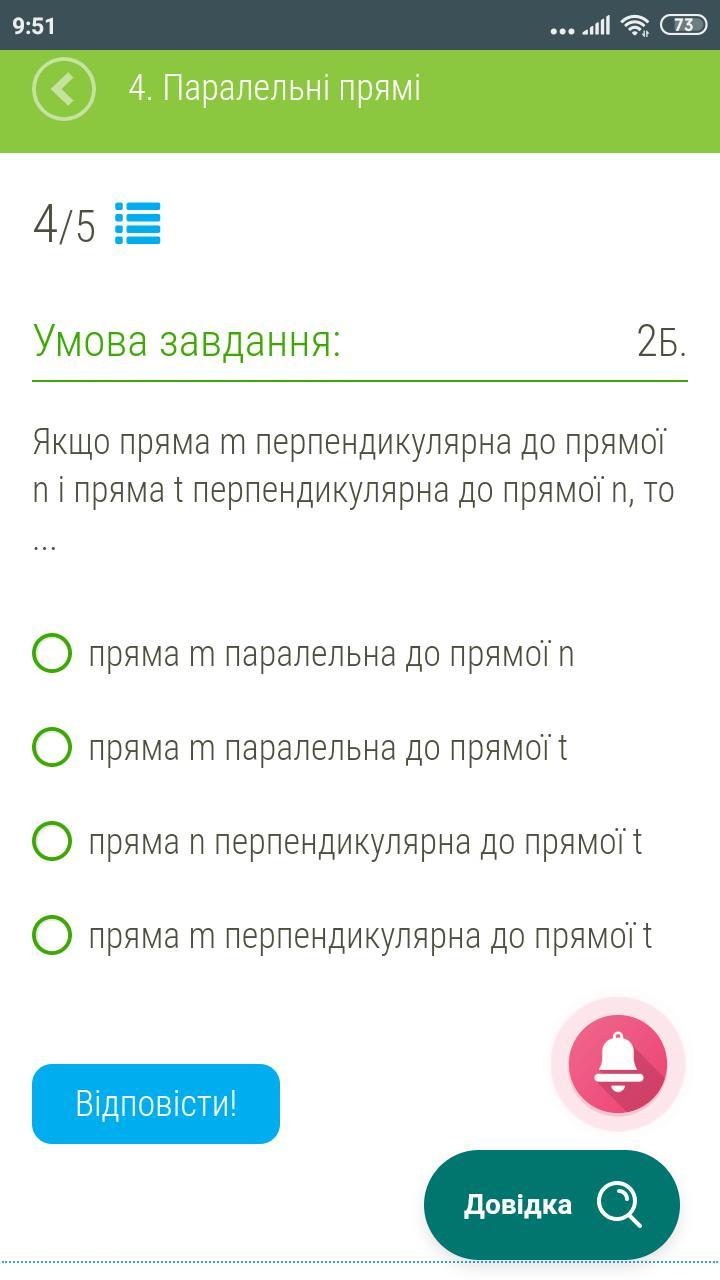The image size is (720, 1280).
Task: Select "пряма m паралельна до прямої n"
Action: click(304, 654)
